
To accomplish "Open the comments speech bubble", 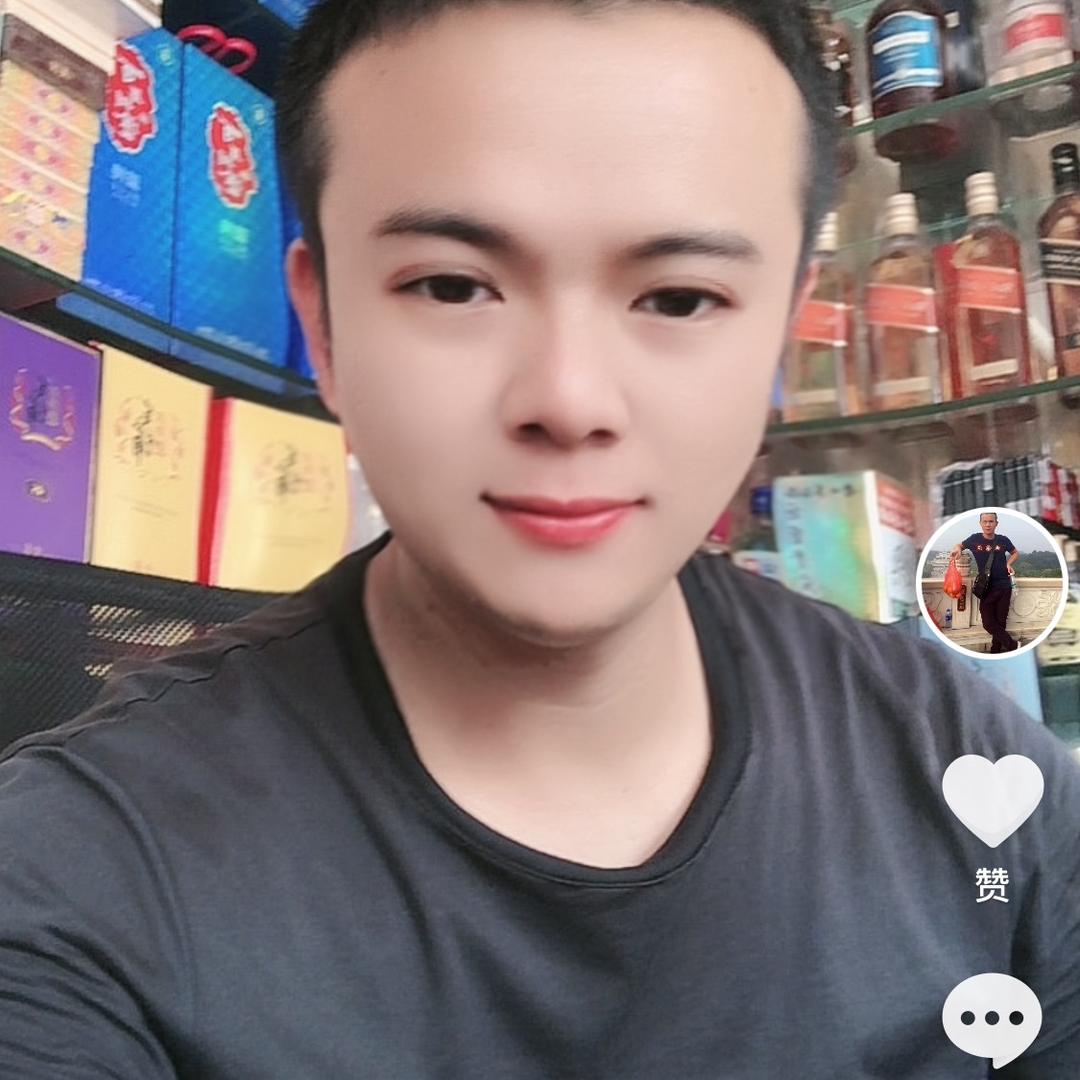I will [991, 1017].
